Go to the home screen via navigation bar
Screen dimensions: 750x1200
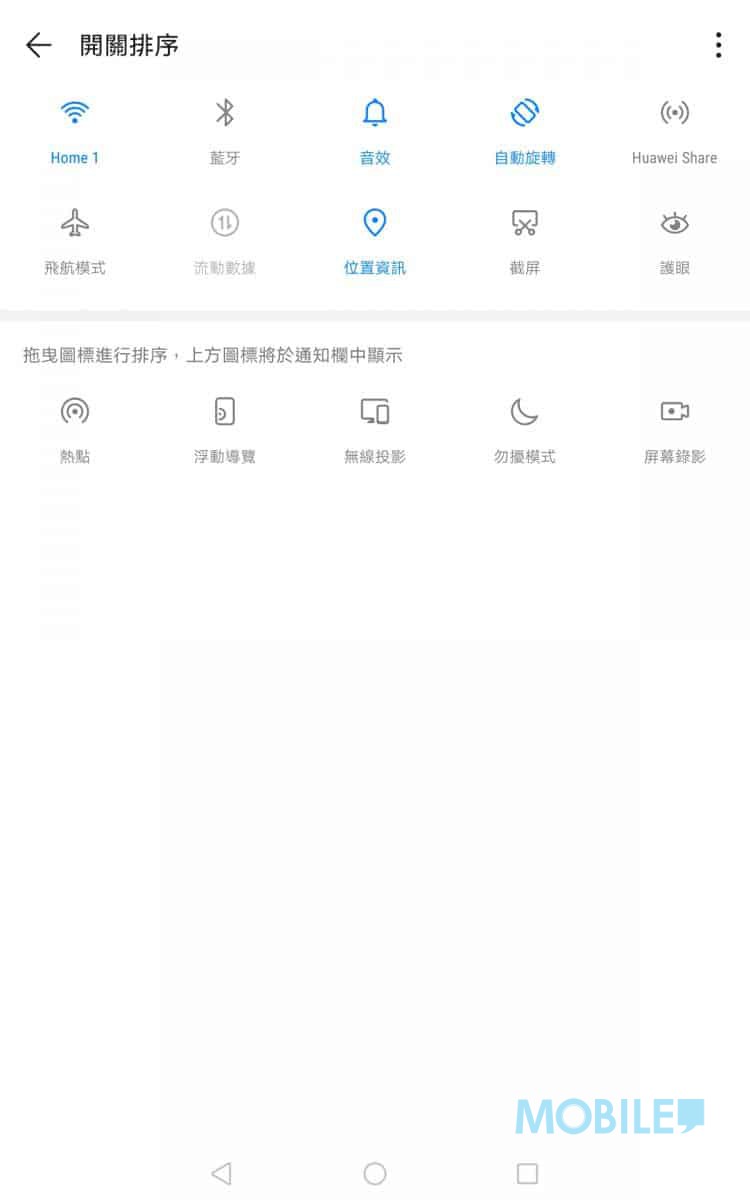[375, 1173]
